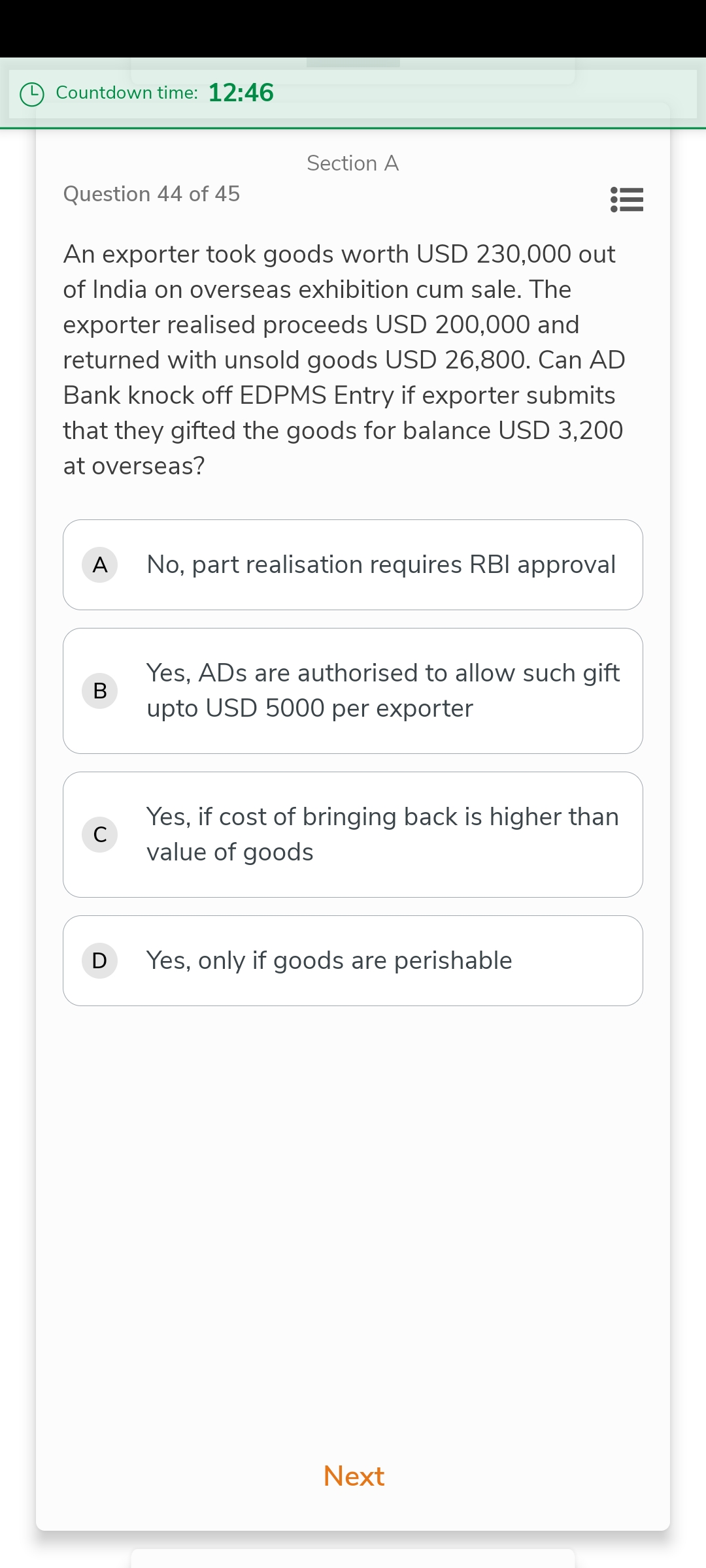
Task: Click the hamburger list icon top right
Action: (x=626, y=201)
